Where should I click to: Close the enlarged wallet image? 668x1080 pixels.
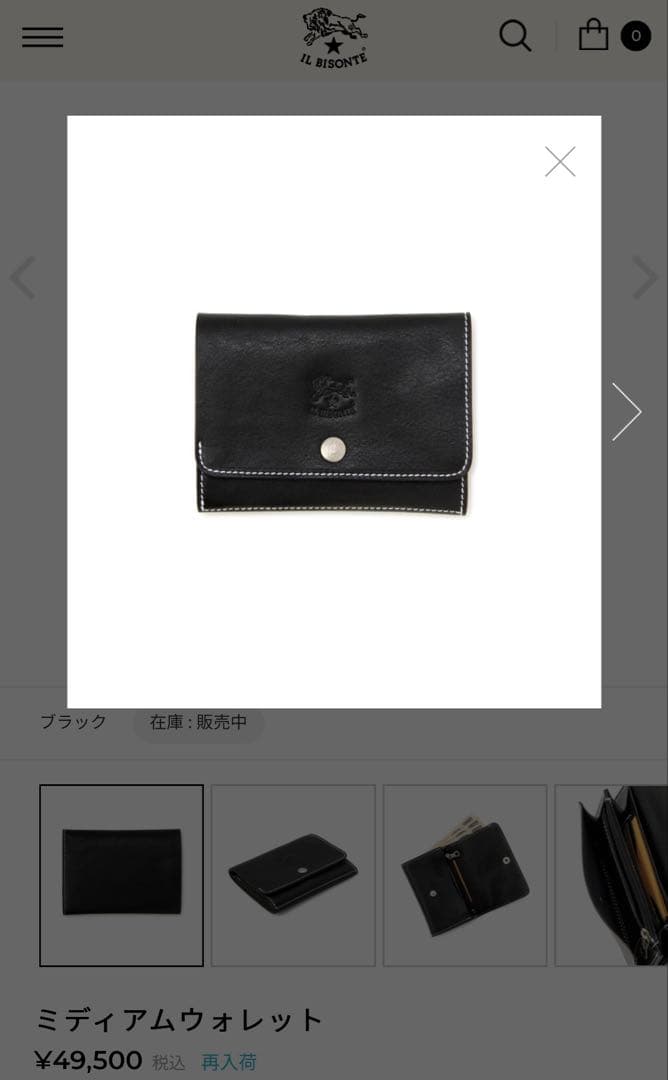(560, 162)
